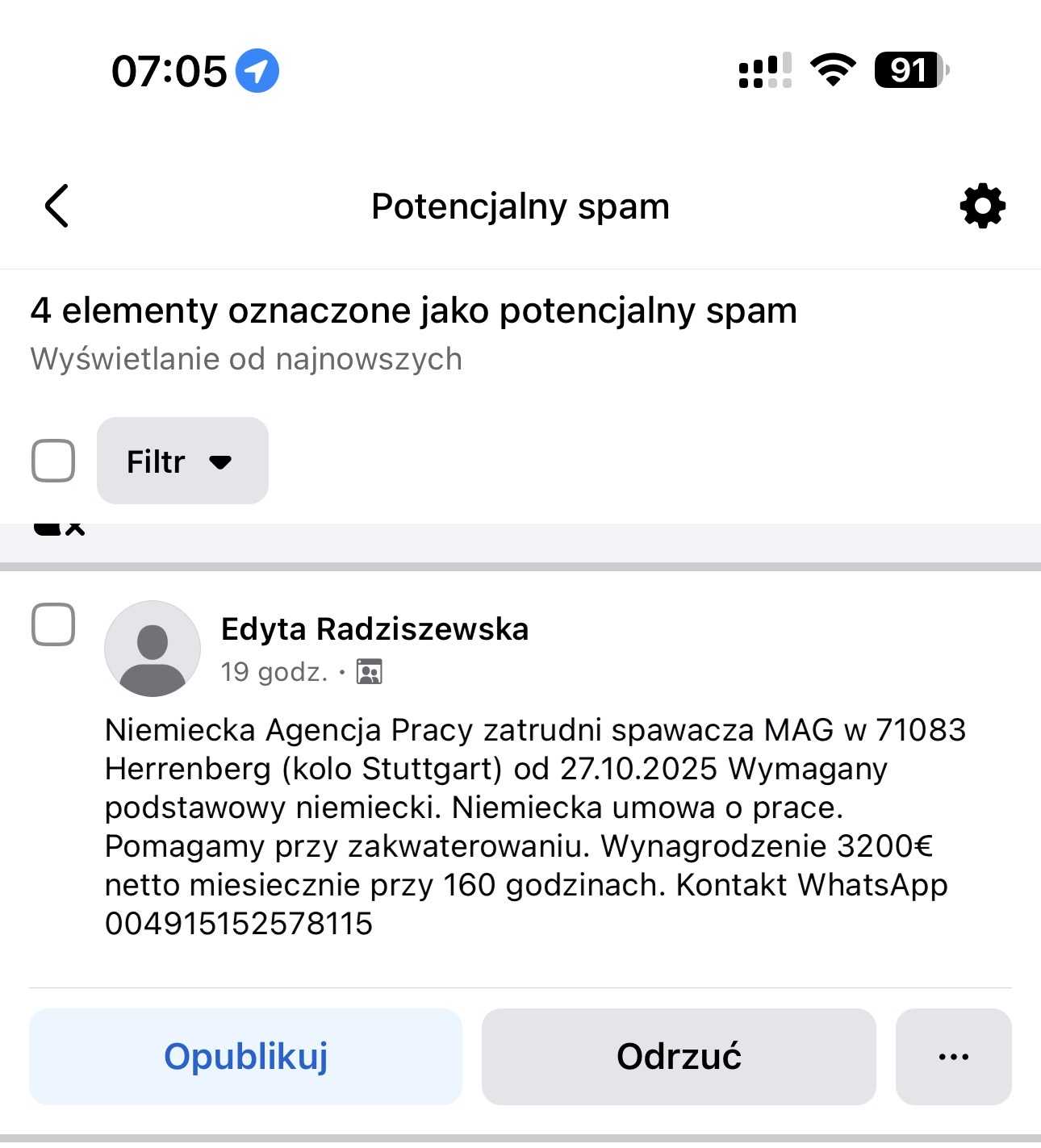
Task: Reject the post with Odrzuć
Action: click(679, 1056)
